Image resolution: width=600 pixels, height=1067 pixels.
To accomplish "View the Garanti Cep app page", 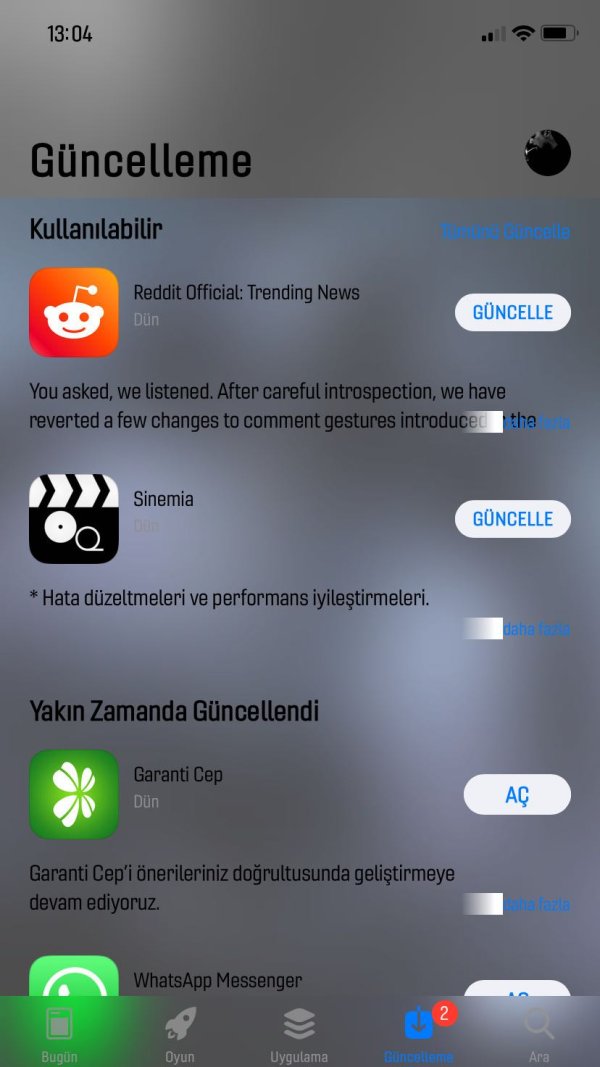I will [74, 794].
